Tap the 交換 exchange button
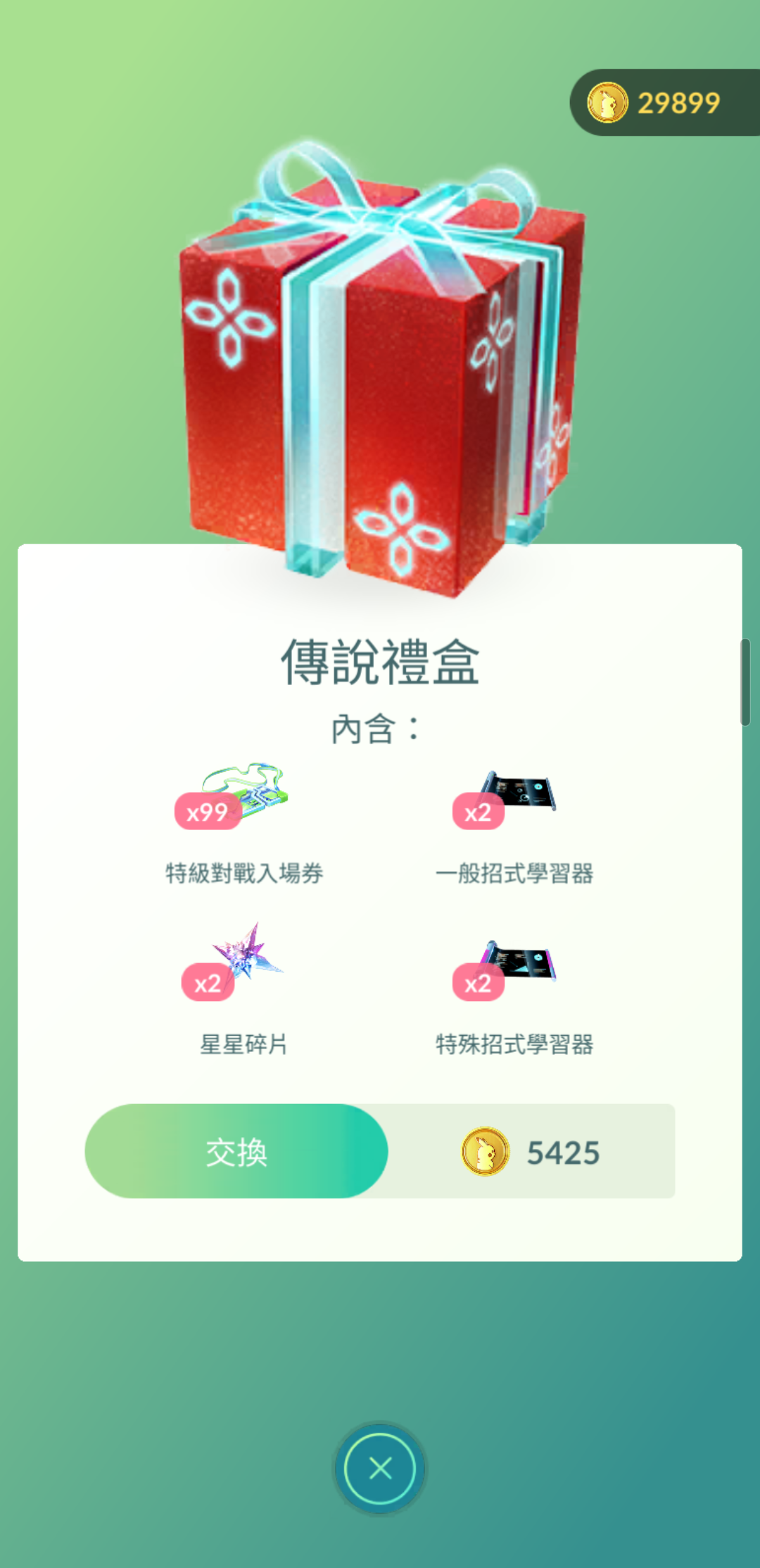Viewport: 760px width, 1568px height. pyautogui.click(x=236, y=1151)
